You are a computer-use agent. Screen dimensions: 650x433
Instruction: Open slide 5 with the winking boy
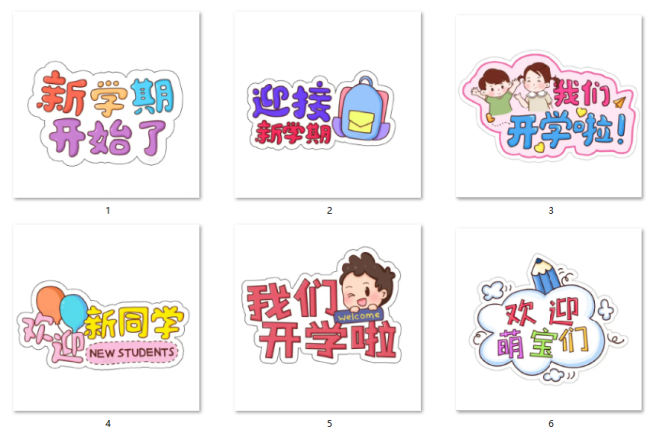click(328, 318)
